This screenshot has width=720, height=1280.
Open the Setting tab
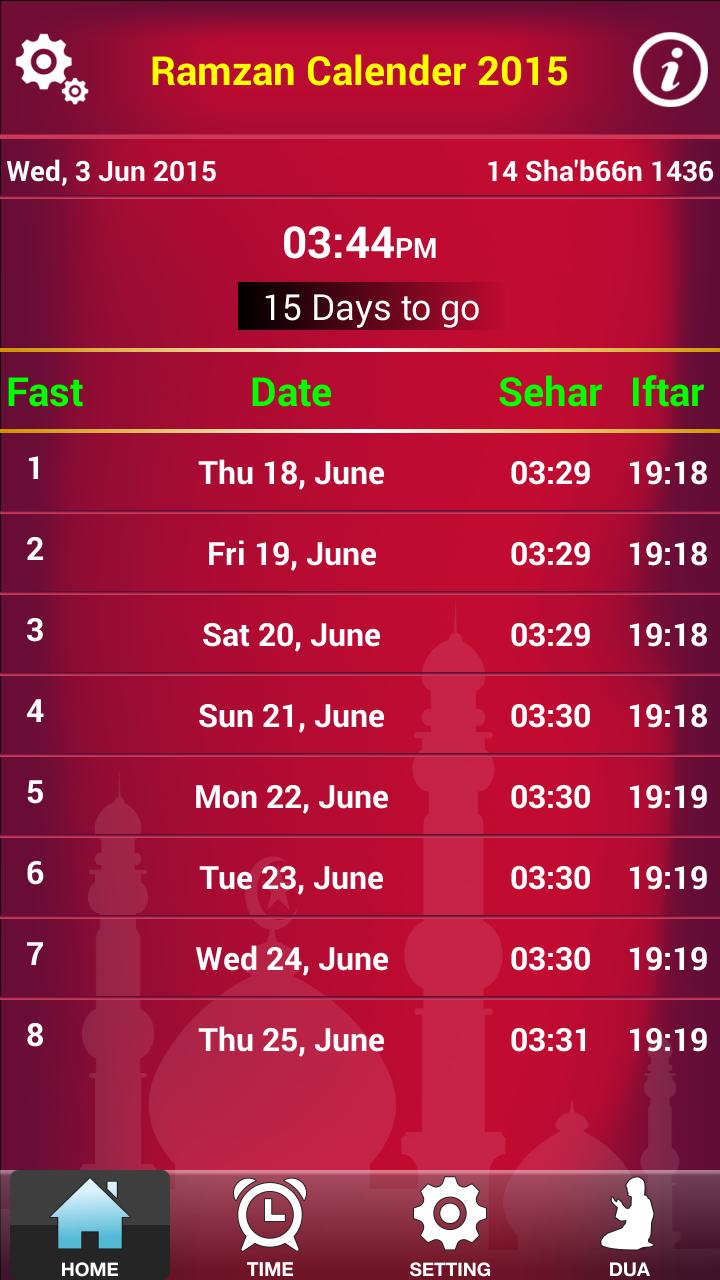pyautogui.click(x=450, y=1226)
